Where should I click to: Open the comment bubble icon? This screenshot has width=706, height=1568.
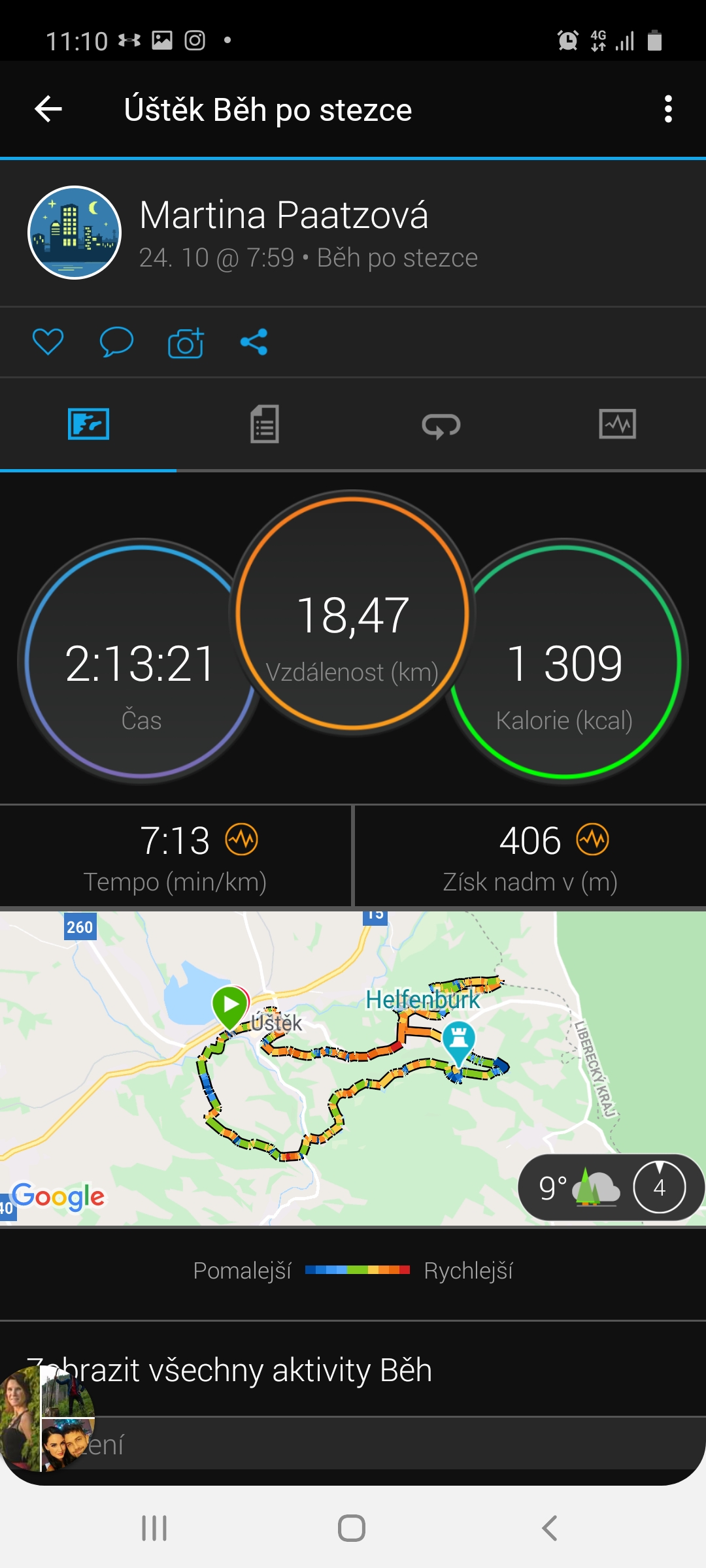coord(116,342)
